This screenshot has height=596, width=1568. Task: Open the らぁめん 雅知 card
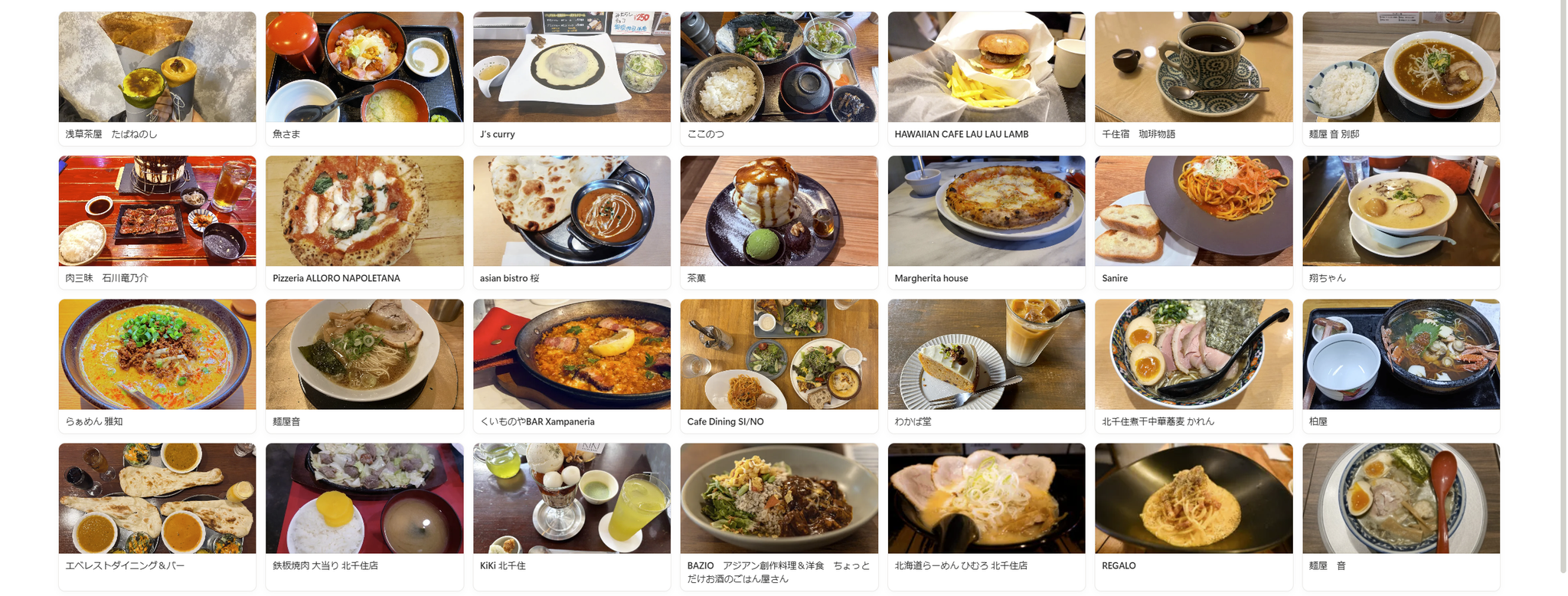tap(157, 364)
